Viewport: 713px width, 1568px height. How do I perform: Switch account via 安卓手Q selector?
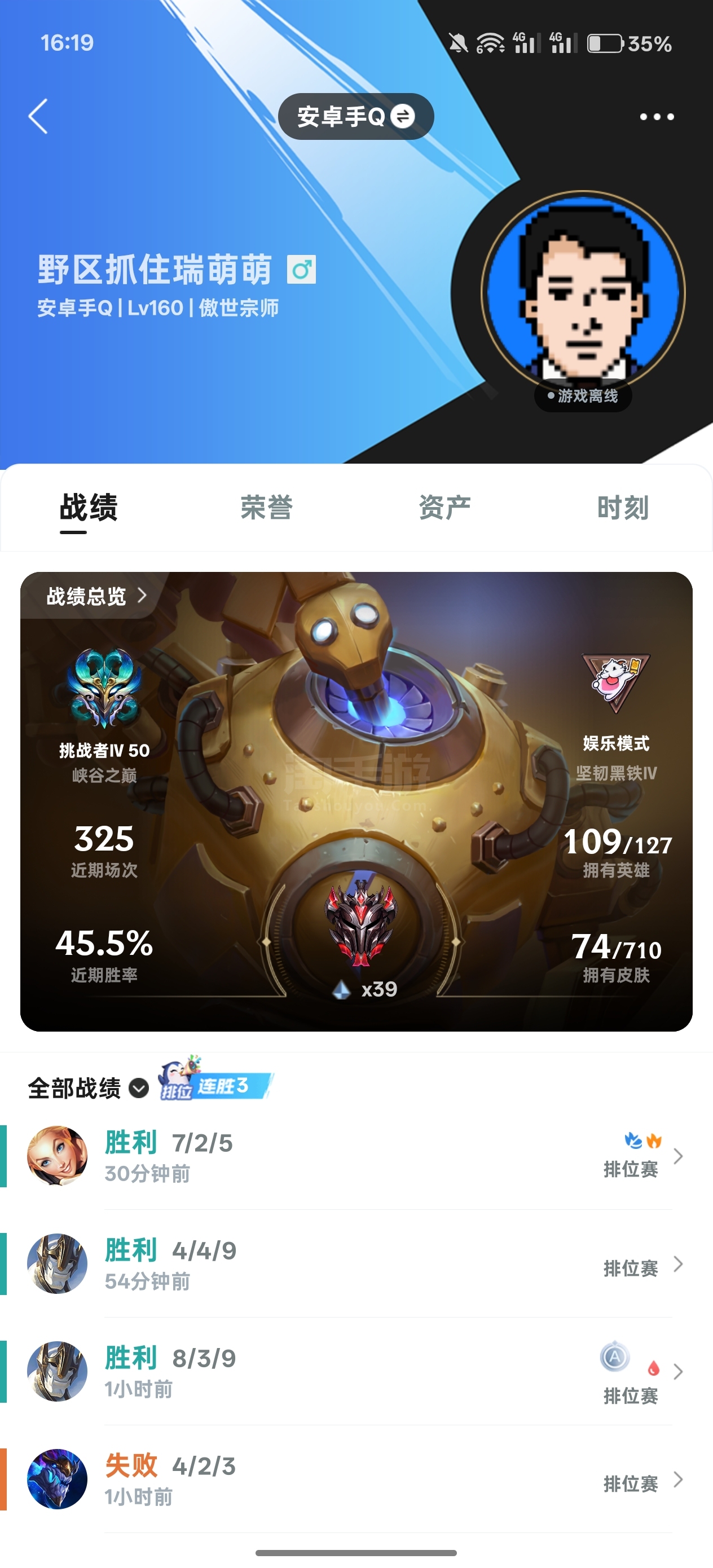coord(356,116)
